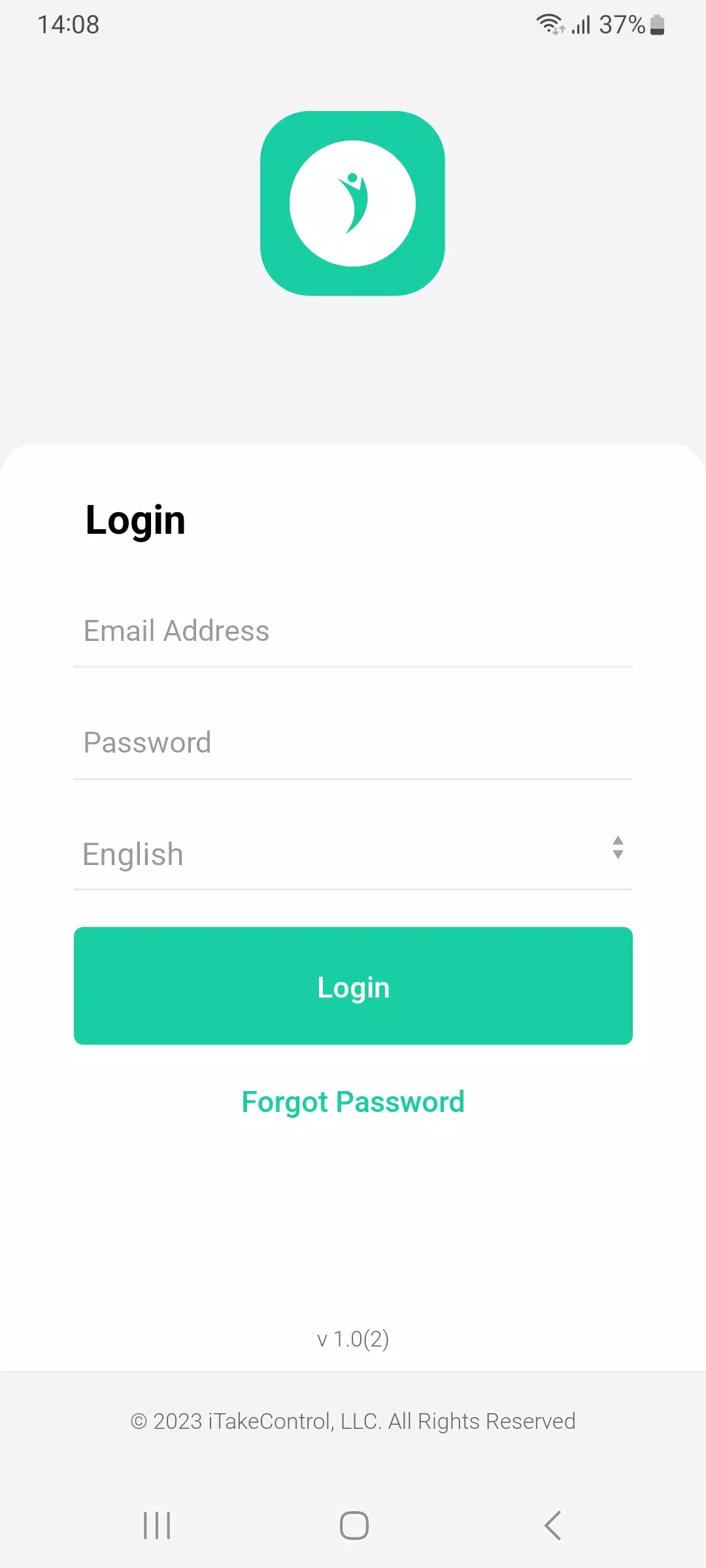The image size is (706, 1568).
Task: Open the English language dropdown
Action: 353,854
